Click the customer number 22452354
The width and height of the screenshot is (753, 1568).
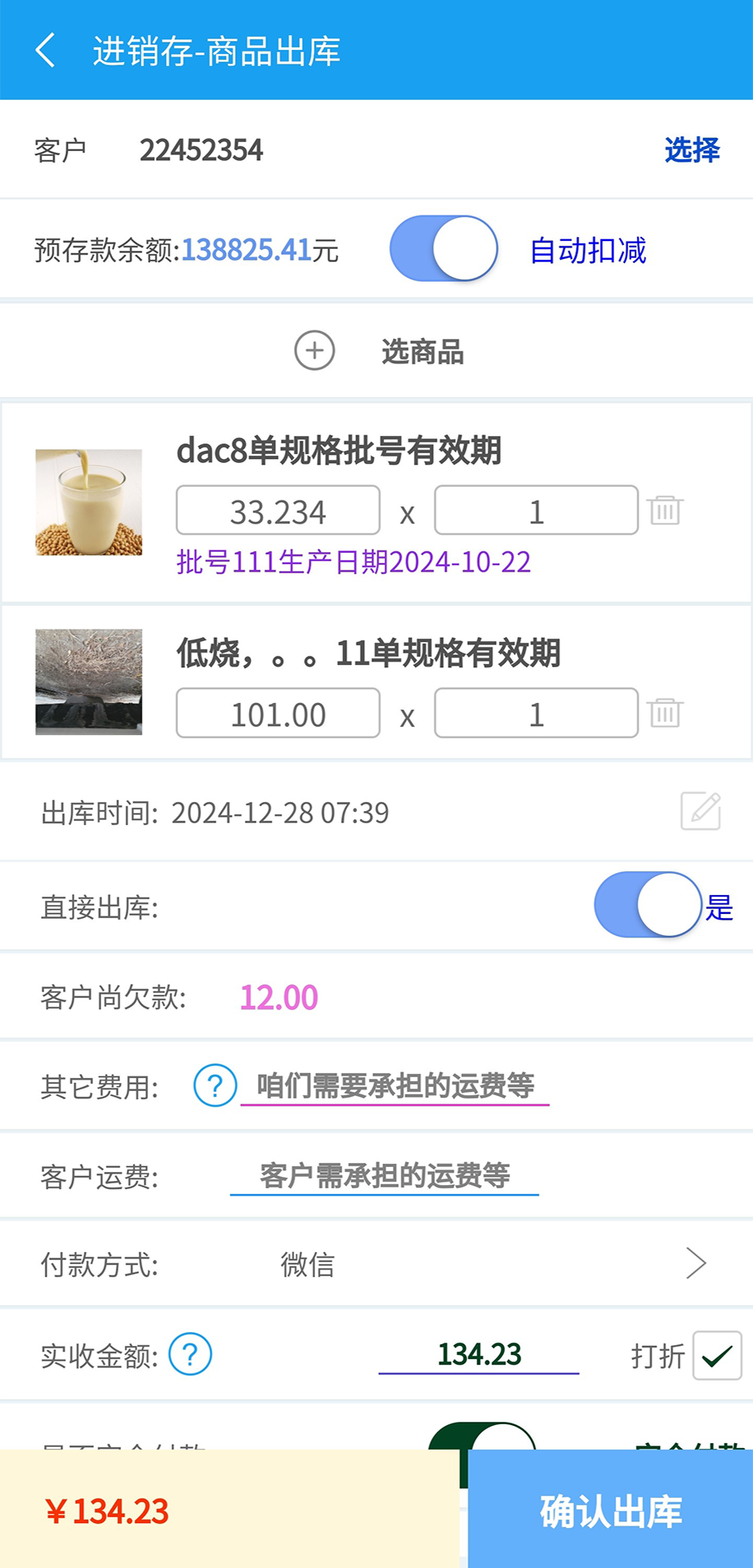point(201,149)
